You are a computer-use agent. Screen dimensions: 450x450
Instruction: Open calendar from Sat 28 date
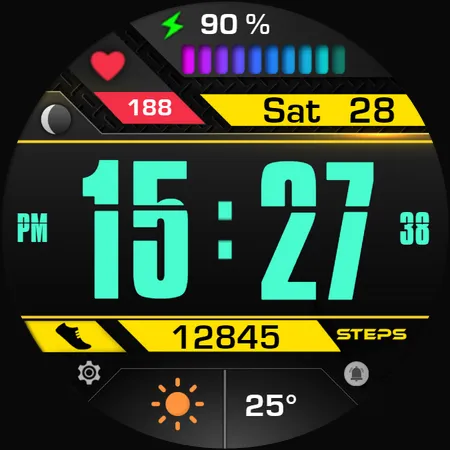pos(329,110)
